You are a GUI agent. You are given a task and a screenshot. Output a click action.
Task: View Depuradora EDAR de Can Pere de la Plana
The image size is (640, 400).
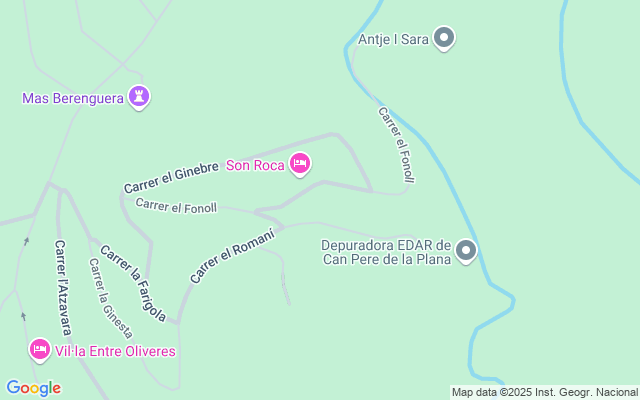click(x=466, y=251)
